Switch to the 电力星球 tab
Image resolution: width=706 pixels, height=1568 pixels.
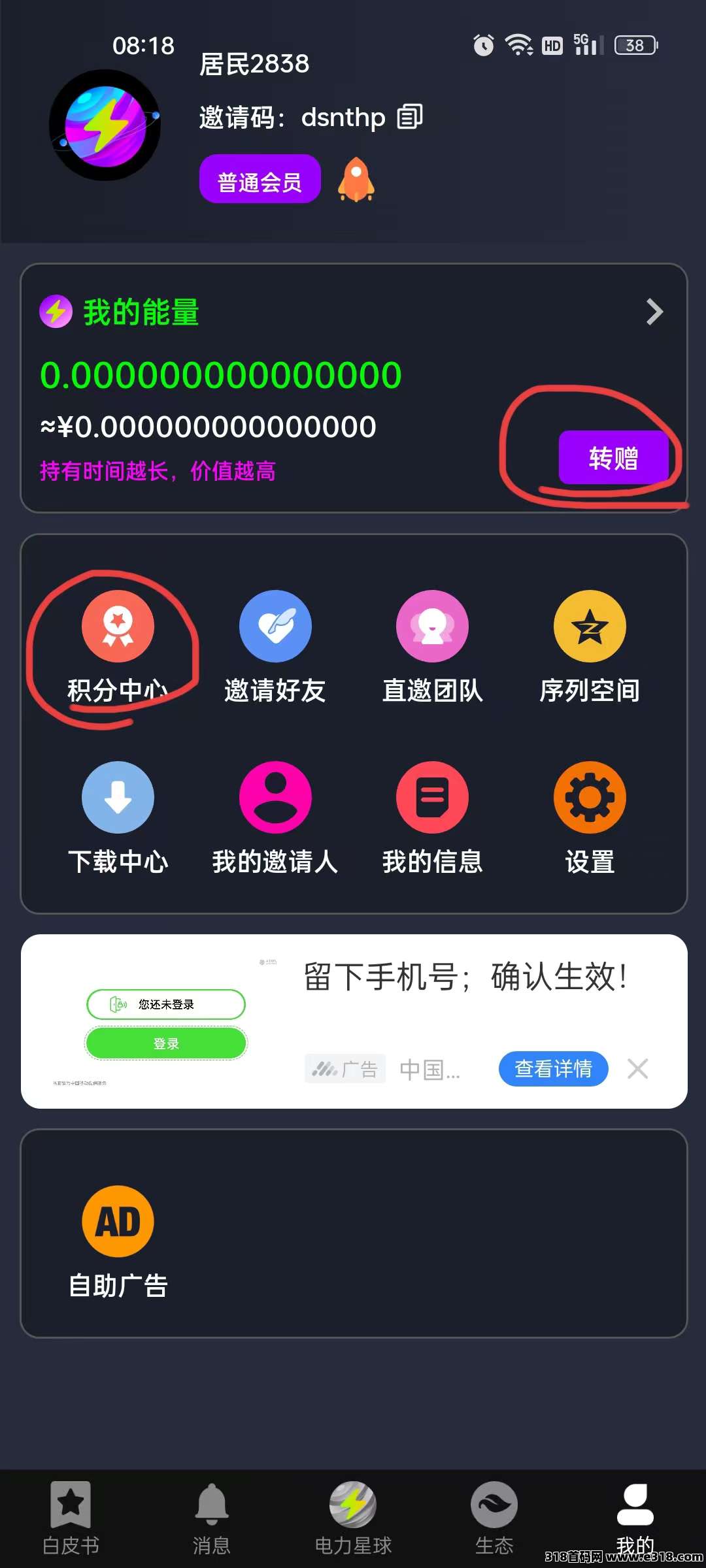tap(353, 1517)
